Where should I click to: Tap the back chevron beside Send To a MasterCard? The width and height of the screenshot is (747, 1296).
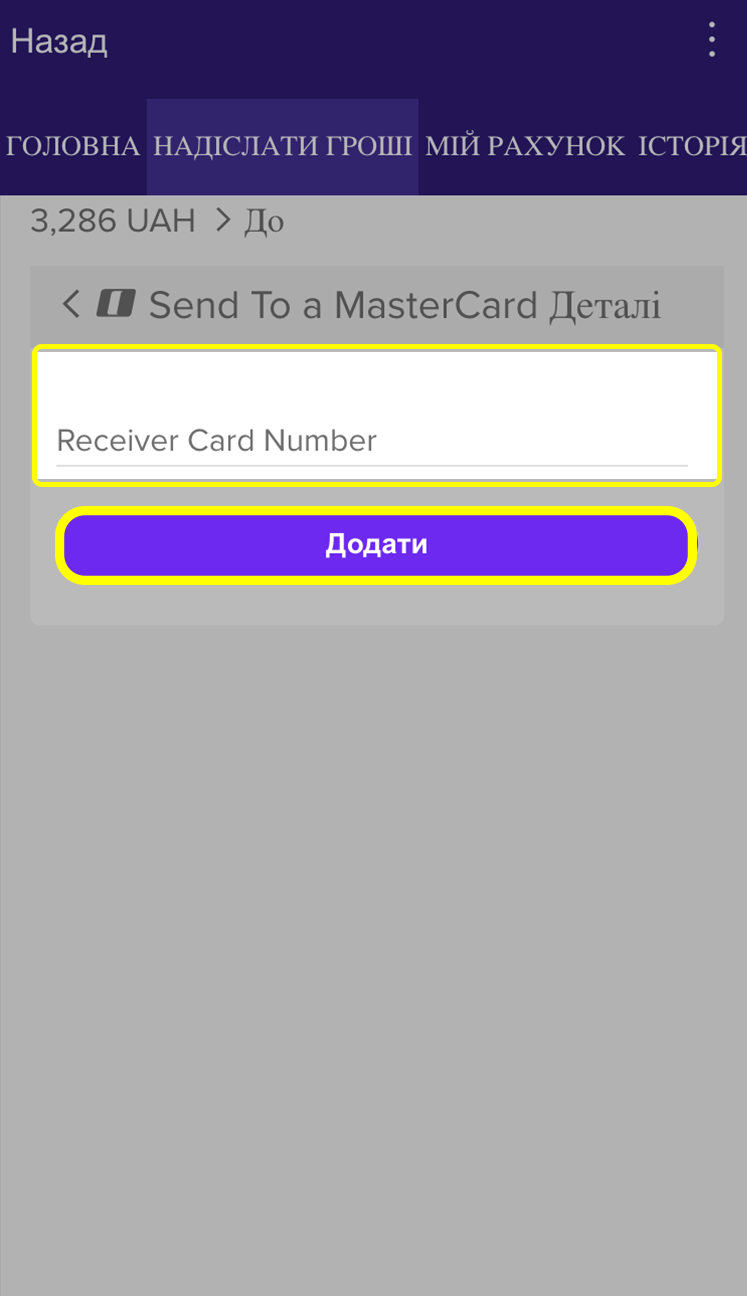pyautogui.click(x=70, y=304)
